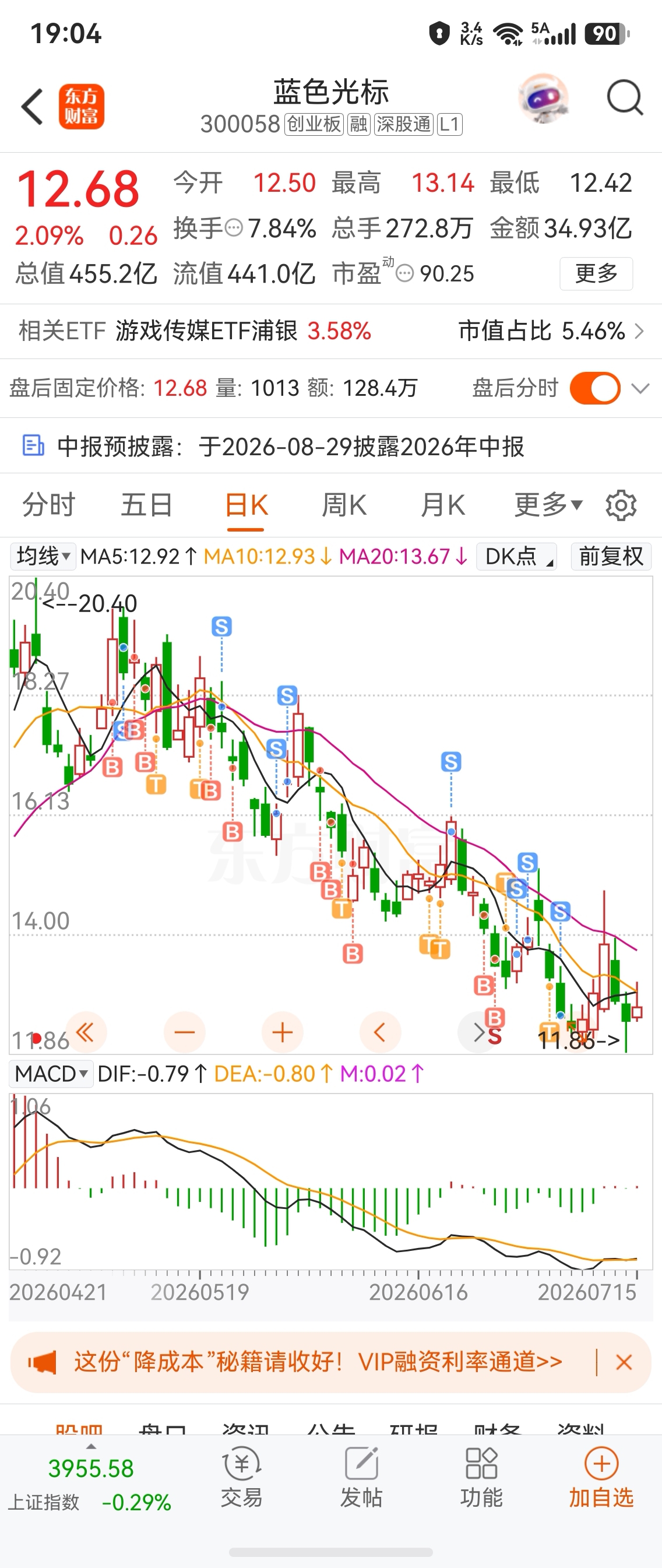Viewport: 662px width, 1568px height.
Task: Switch to the 分时 chart tab
Action: [x=49, y=505]
